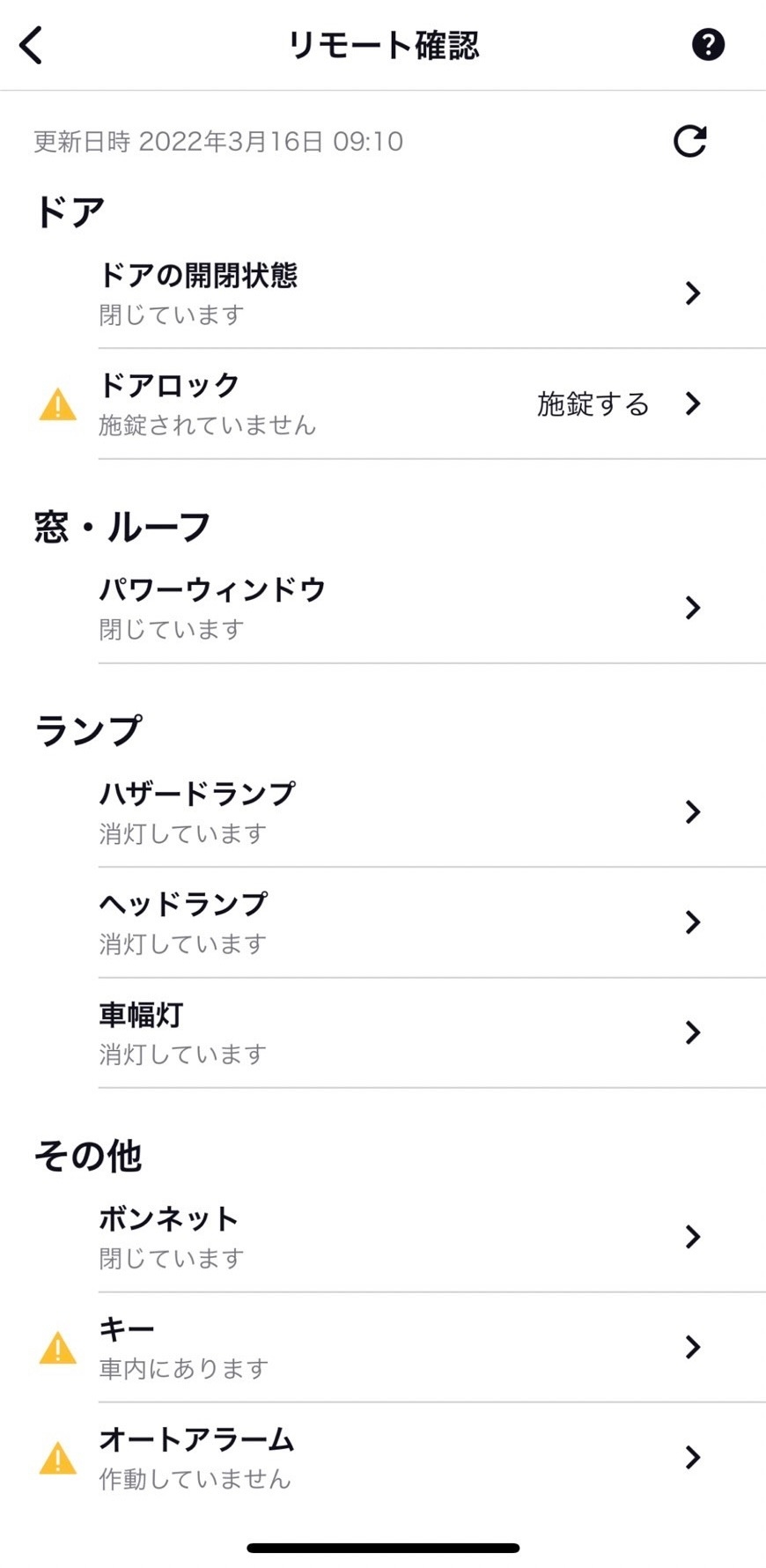766x1568 pixels.
Task: Open the help question mark icon
Action: [x=708, y=45]
